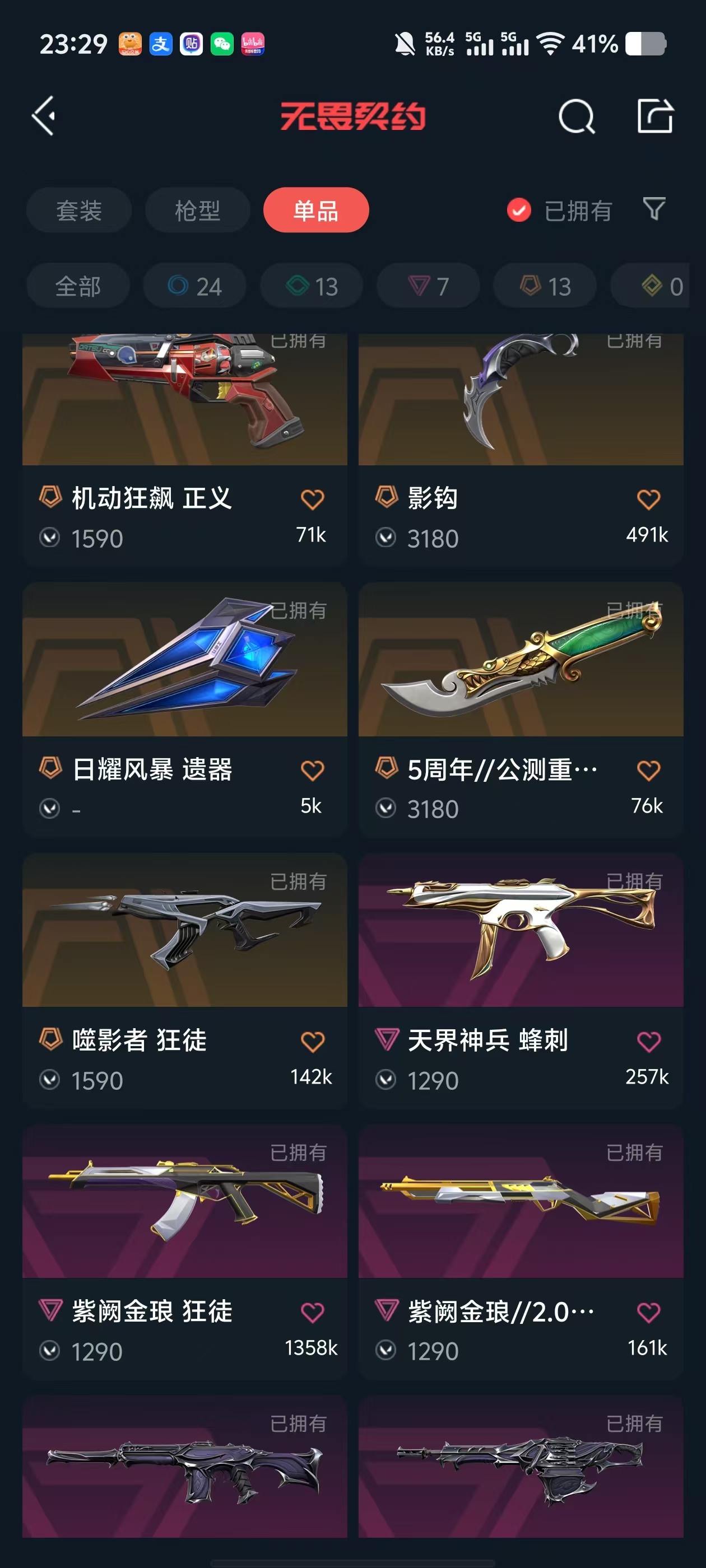Open the 紫阙金琅 狂徒 card

pyautogui.click(x=184, y=1252)
